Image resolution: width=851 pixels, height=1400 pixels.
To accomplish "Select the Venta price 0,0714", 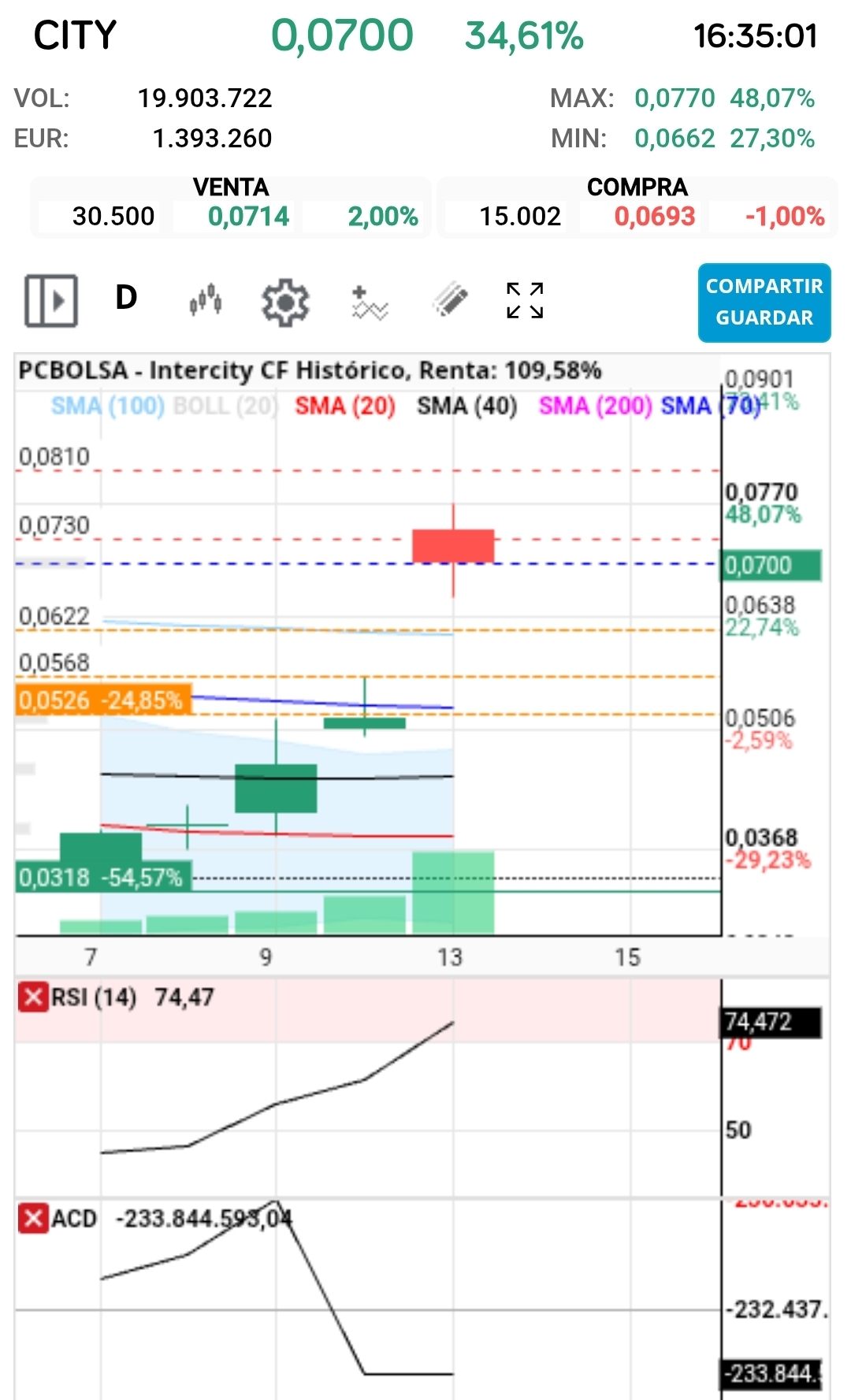I will pyautogui.click(x=248, y=217).
